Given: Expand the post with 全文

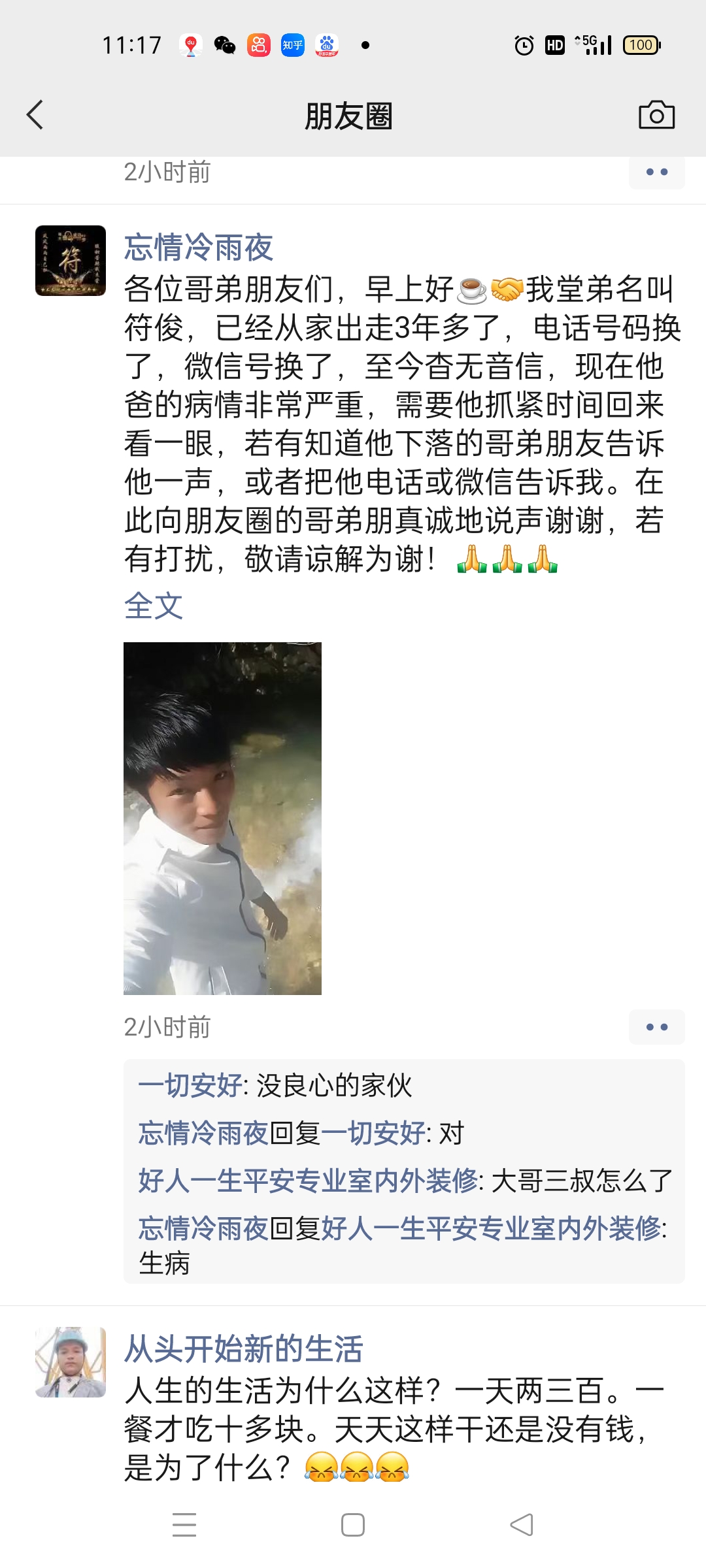Looking at the screenshot, I should [154, 606].
